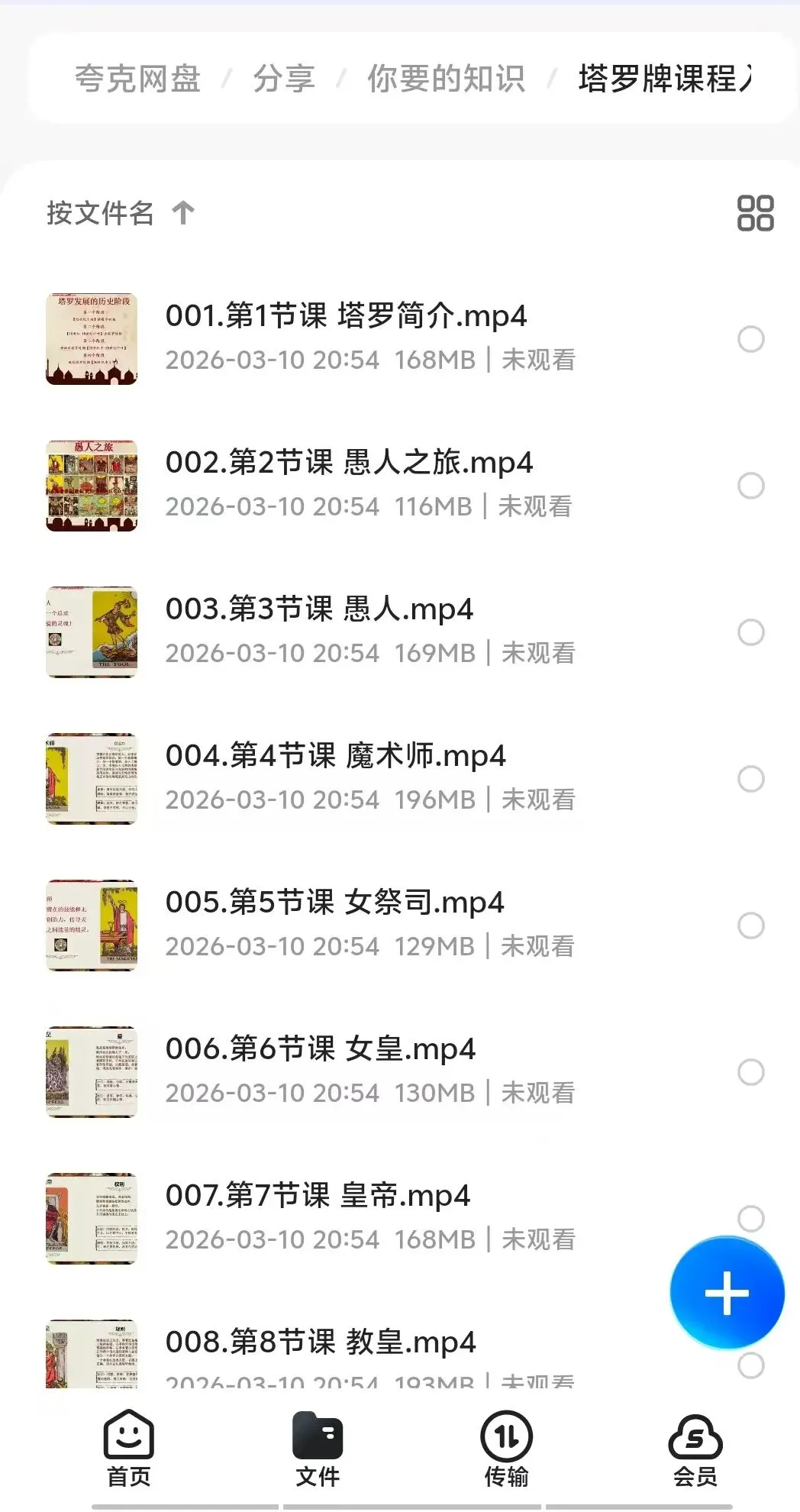Select the 004.第4节课 魔术师.mp4 checkbox
Image resolution: width=800 pixels, height=1512 pixels.
pos(751,779)
